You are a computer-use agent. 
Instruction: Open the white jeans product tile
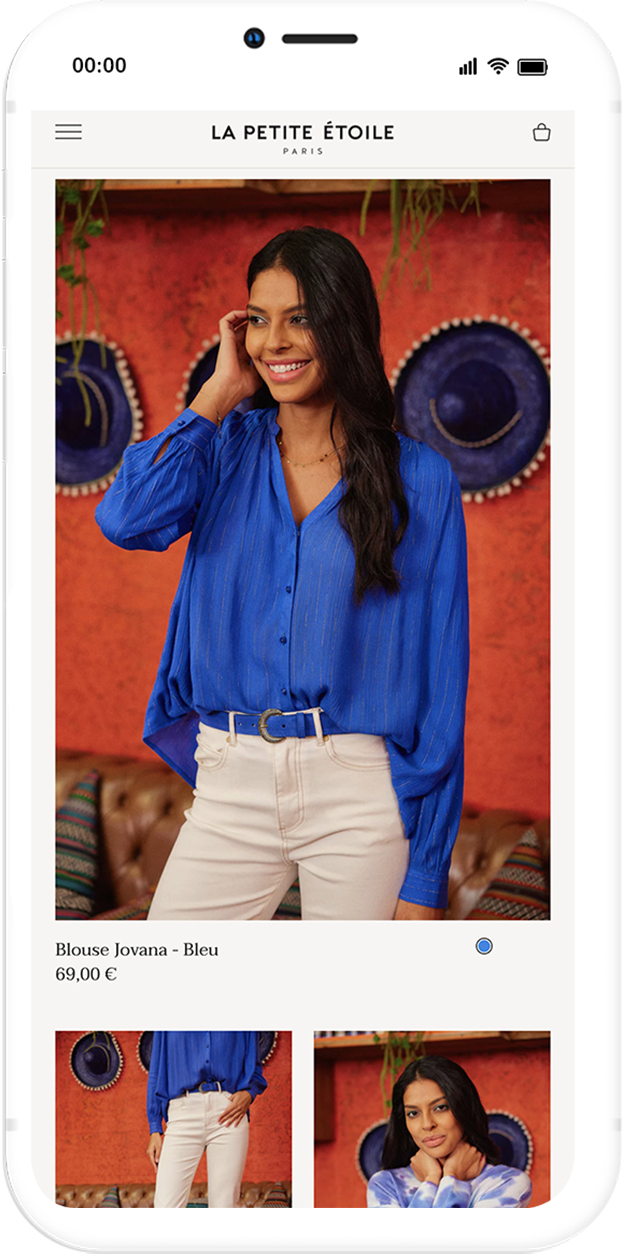coord(173,1118)
